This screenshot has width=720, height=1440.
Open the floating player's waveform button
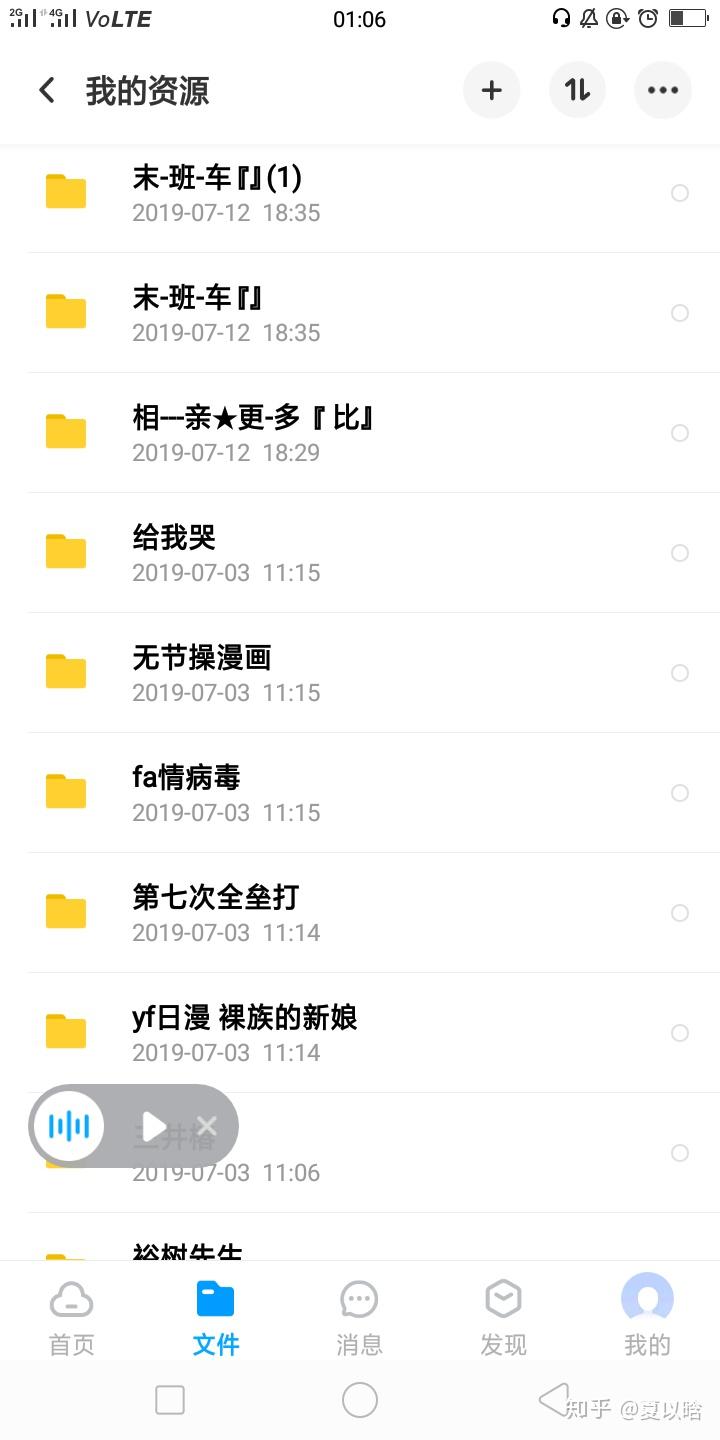click(x=69, y=1127)
